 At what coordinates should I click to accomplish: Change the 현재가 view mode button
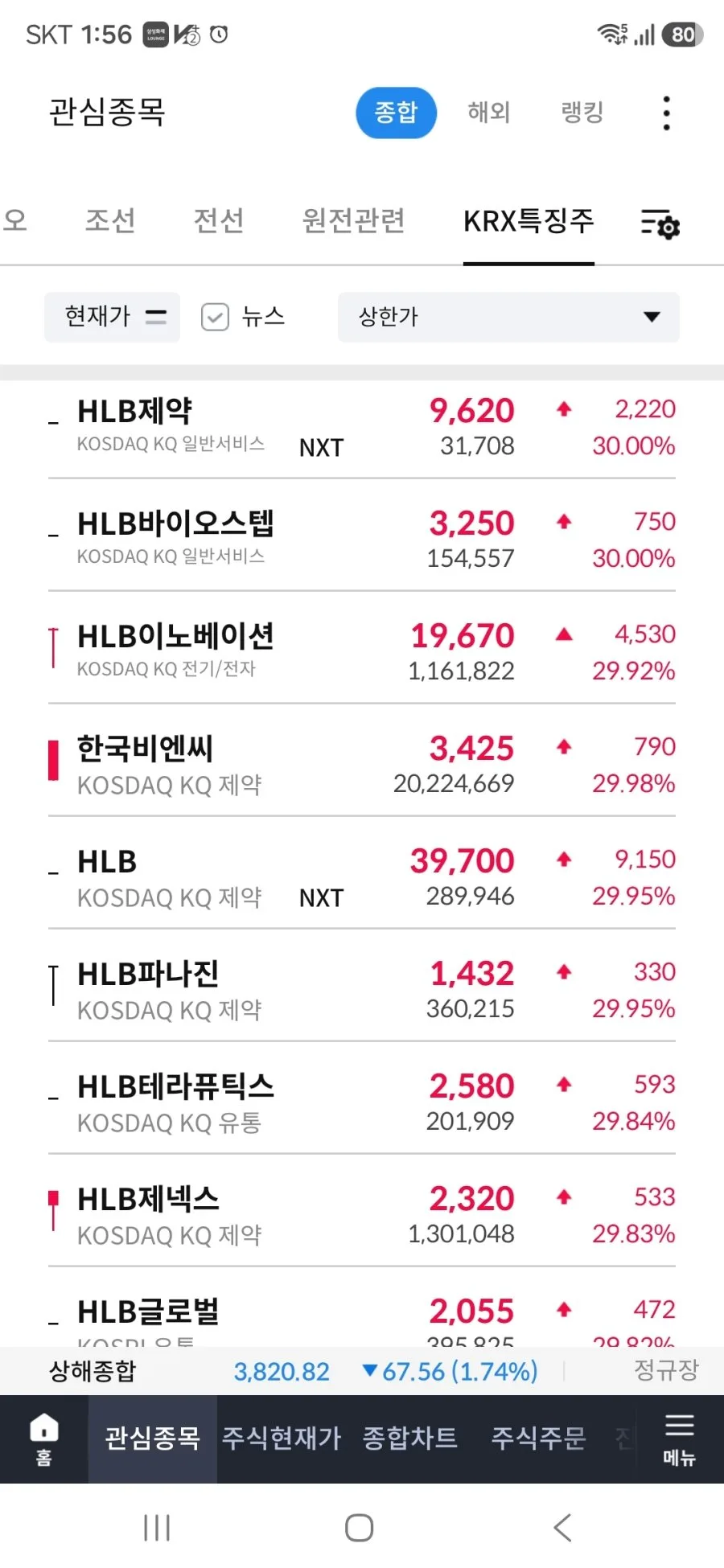click(x=112, y=317)
